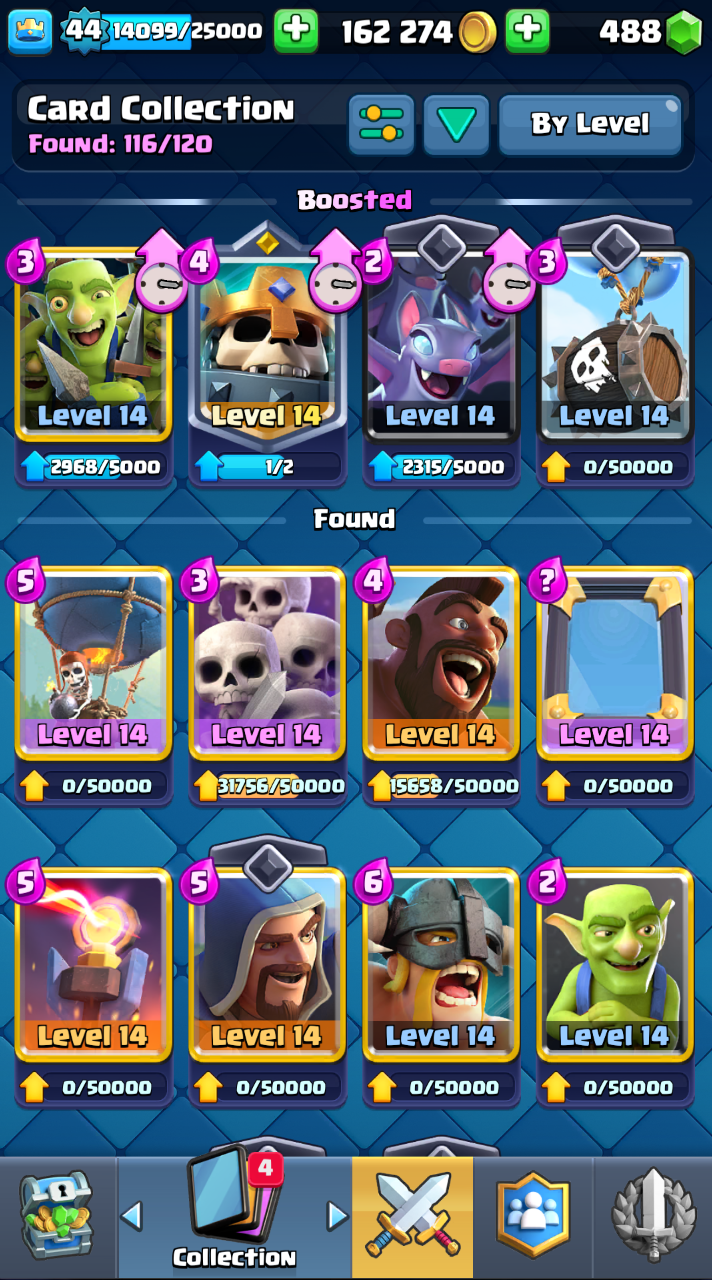
Task: Change sorting with the By Level button
Action: [590, 125]
